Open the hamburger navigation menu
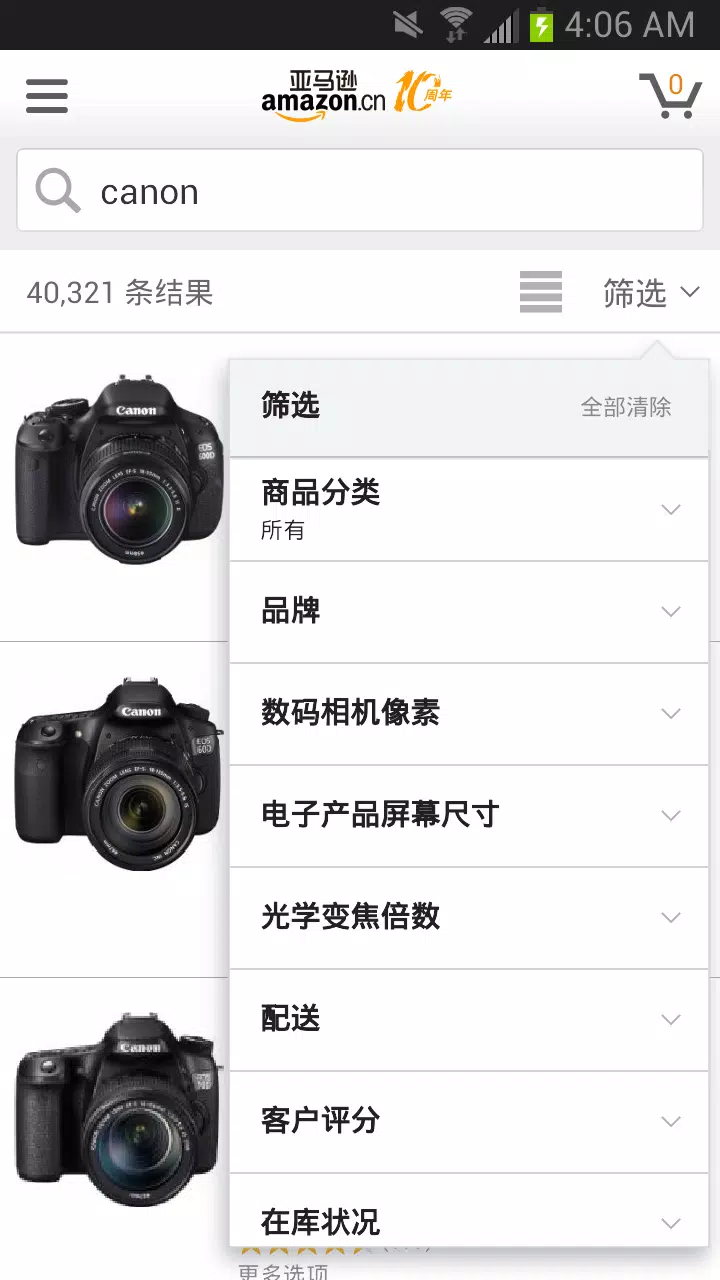Screen dimensions: 720x1280 (47, 96)
